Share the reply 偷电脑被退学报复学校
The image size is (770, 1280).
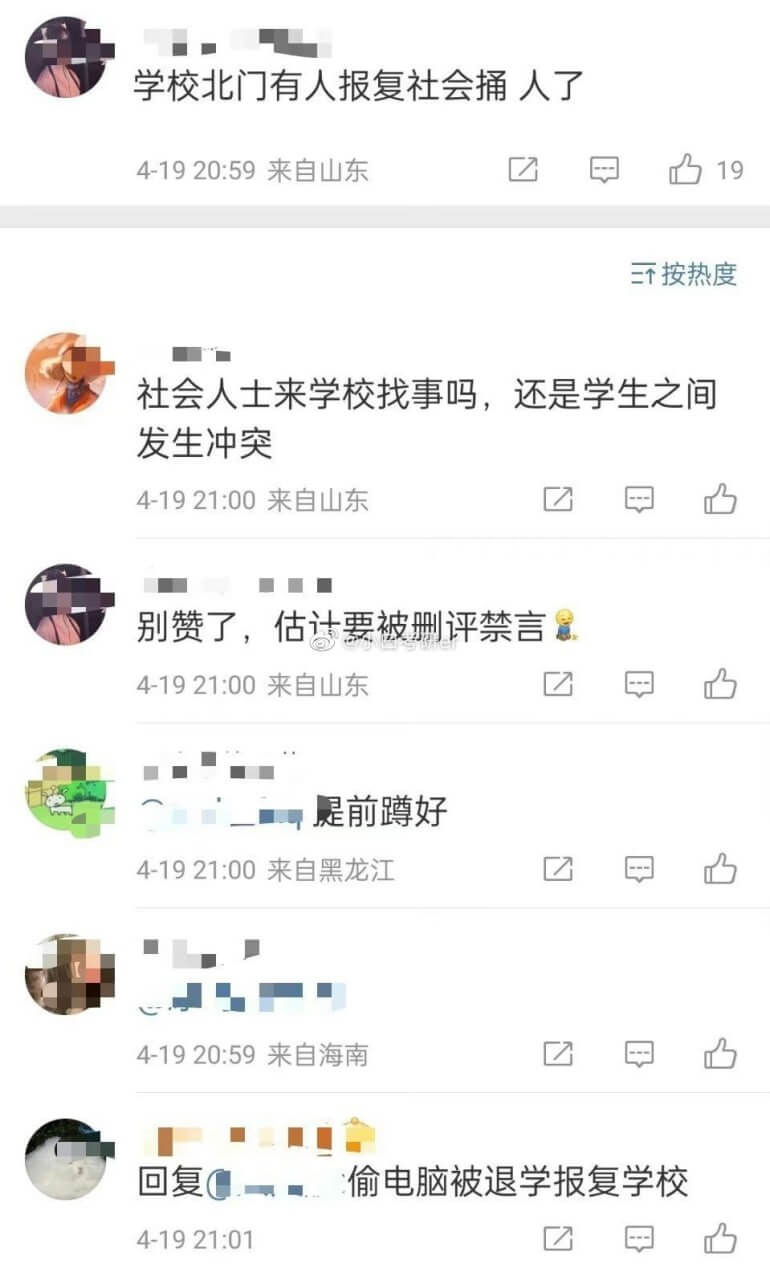coord(558,1239)
